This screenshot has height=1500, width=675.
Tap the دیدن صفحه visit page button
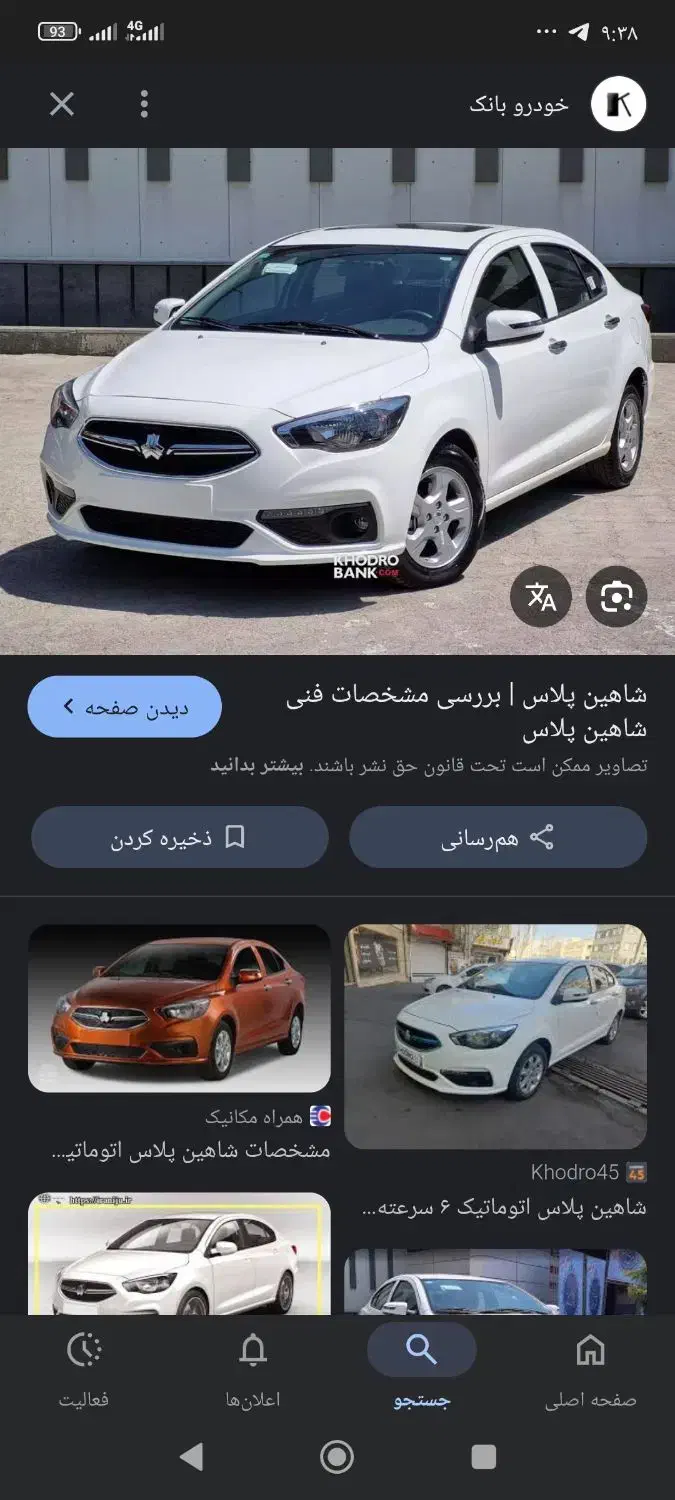tap(125, 707)
